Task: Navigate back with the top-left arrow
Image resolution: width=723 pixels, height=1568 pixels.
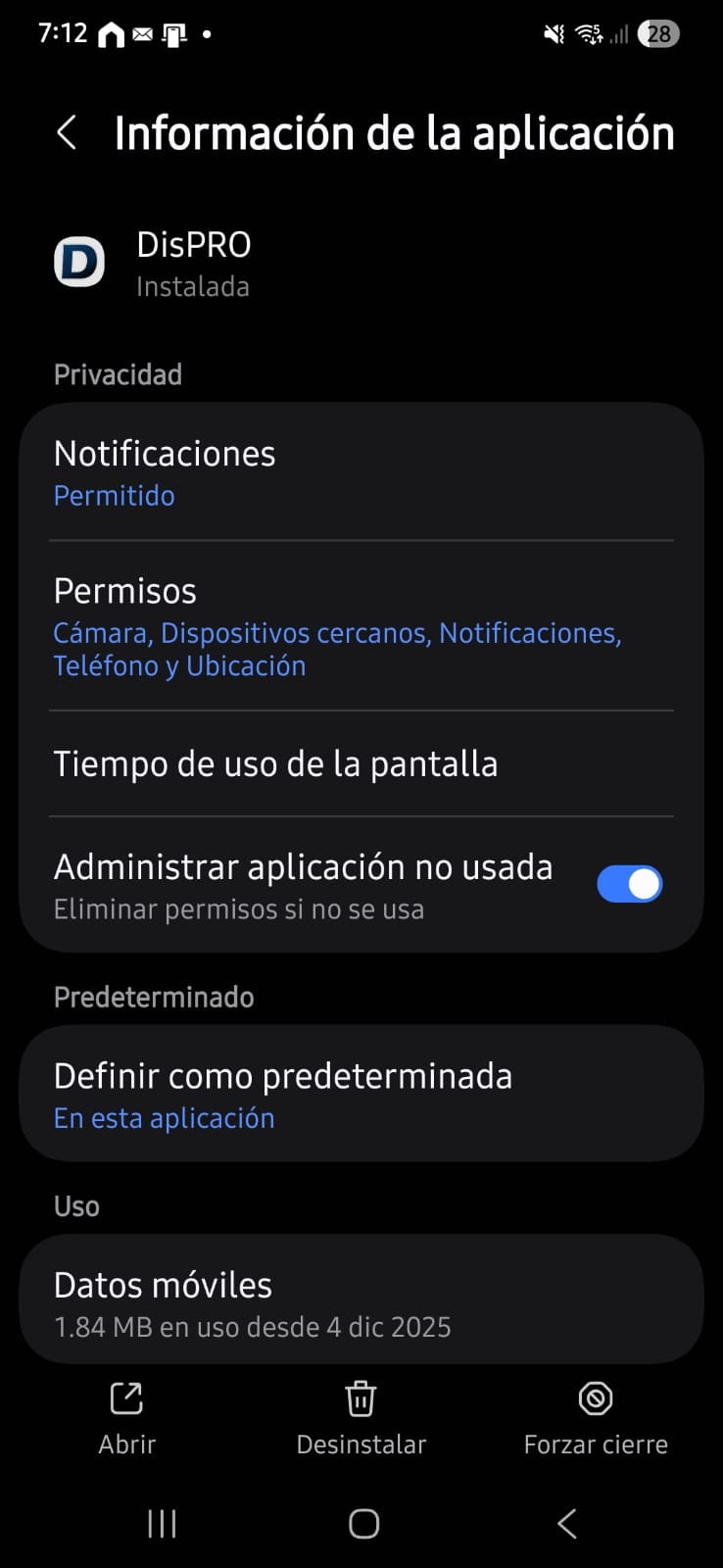Action: click(66, 131)
